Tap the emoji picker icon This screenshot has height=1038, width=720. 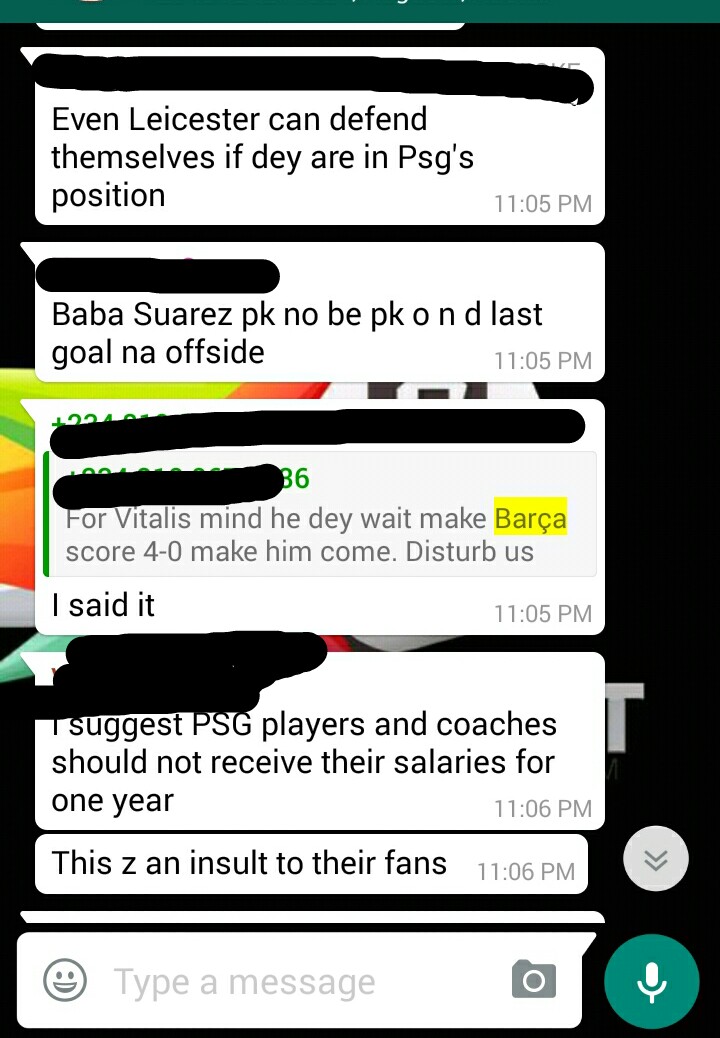(x=65, y=980)
